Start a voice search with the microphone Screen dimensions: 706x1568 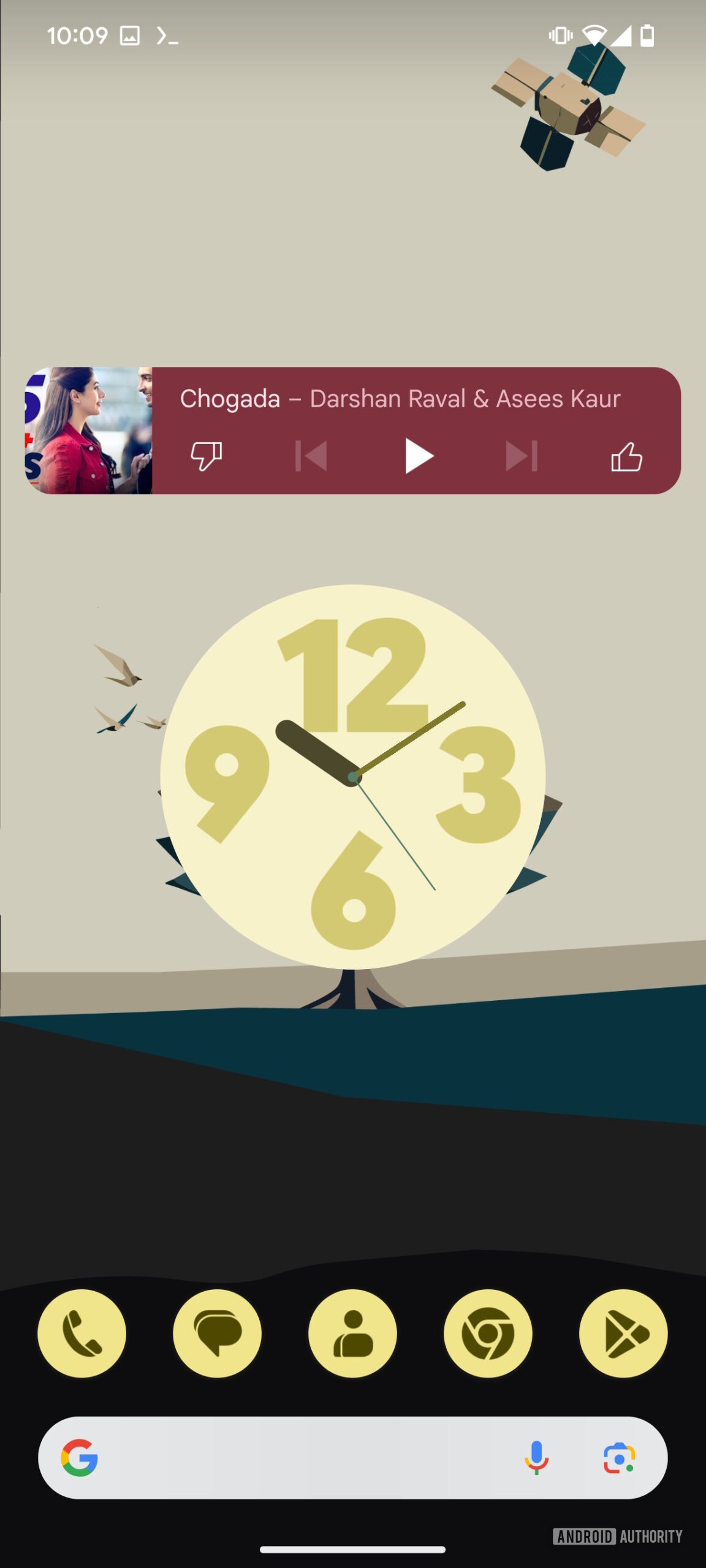pyautogui.click(x=536, y=1458)
